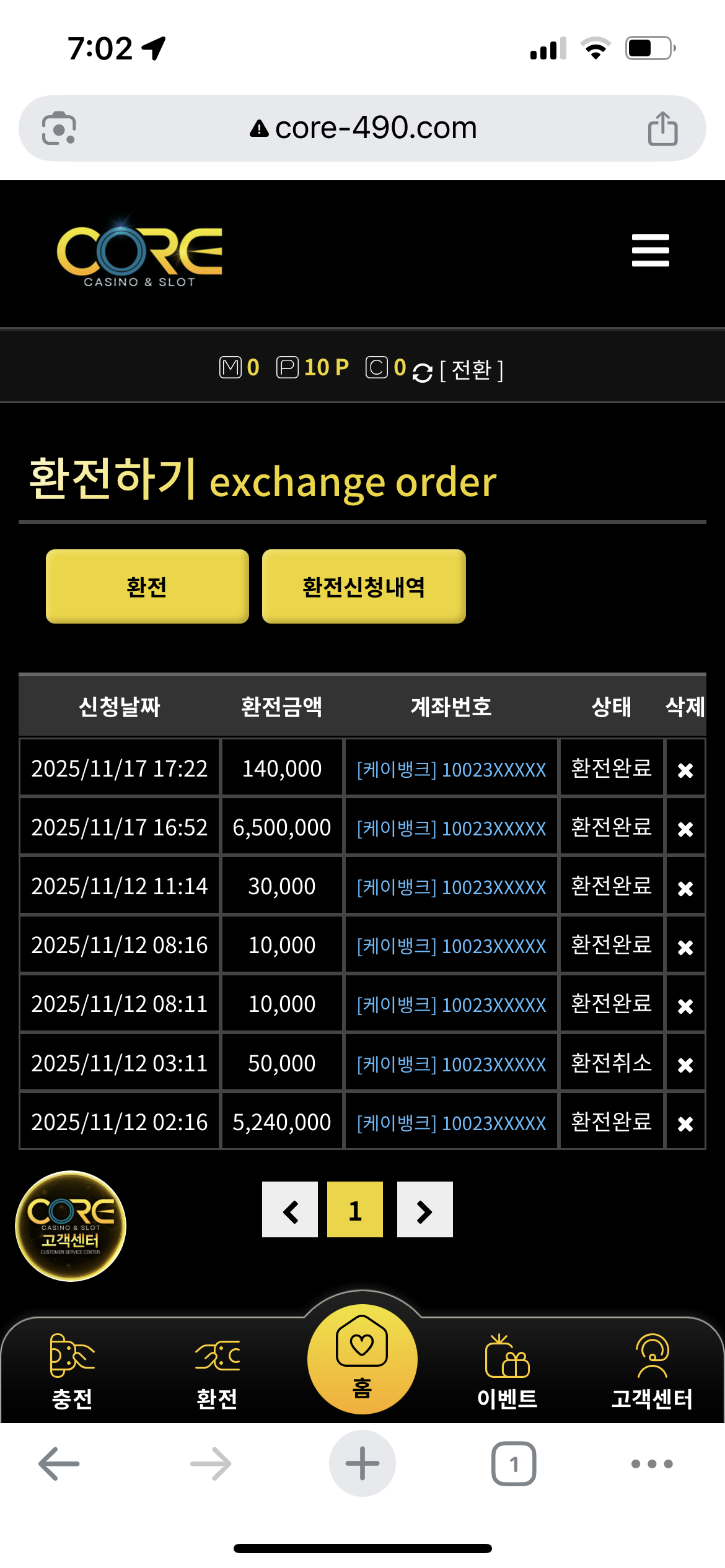
Task: Open the browser tabs switcher
Action: coord(514,1464)
